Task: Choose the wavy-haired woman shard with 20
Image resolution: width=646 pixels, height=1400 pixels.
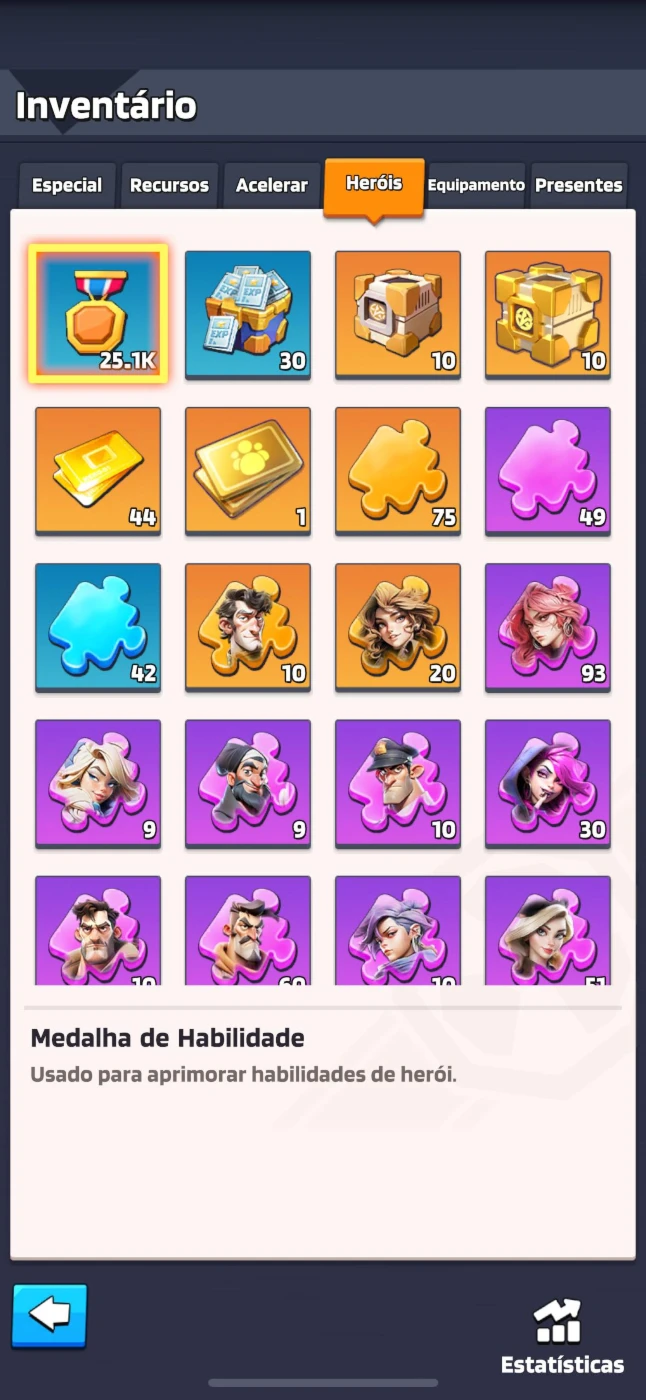Action: point(398,627)
